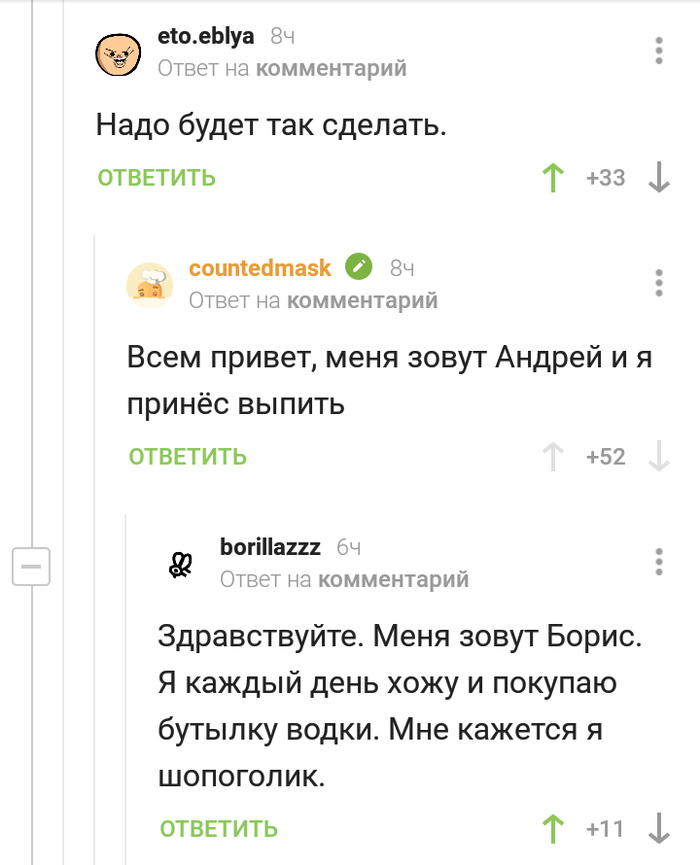Downvote eto.eblya's comment
Screen dimensions: 700x865
(659, 178)
